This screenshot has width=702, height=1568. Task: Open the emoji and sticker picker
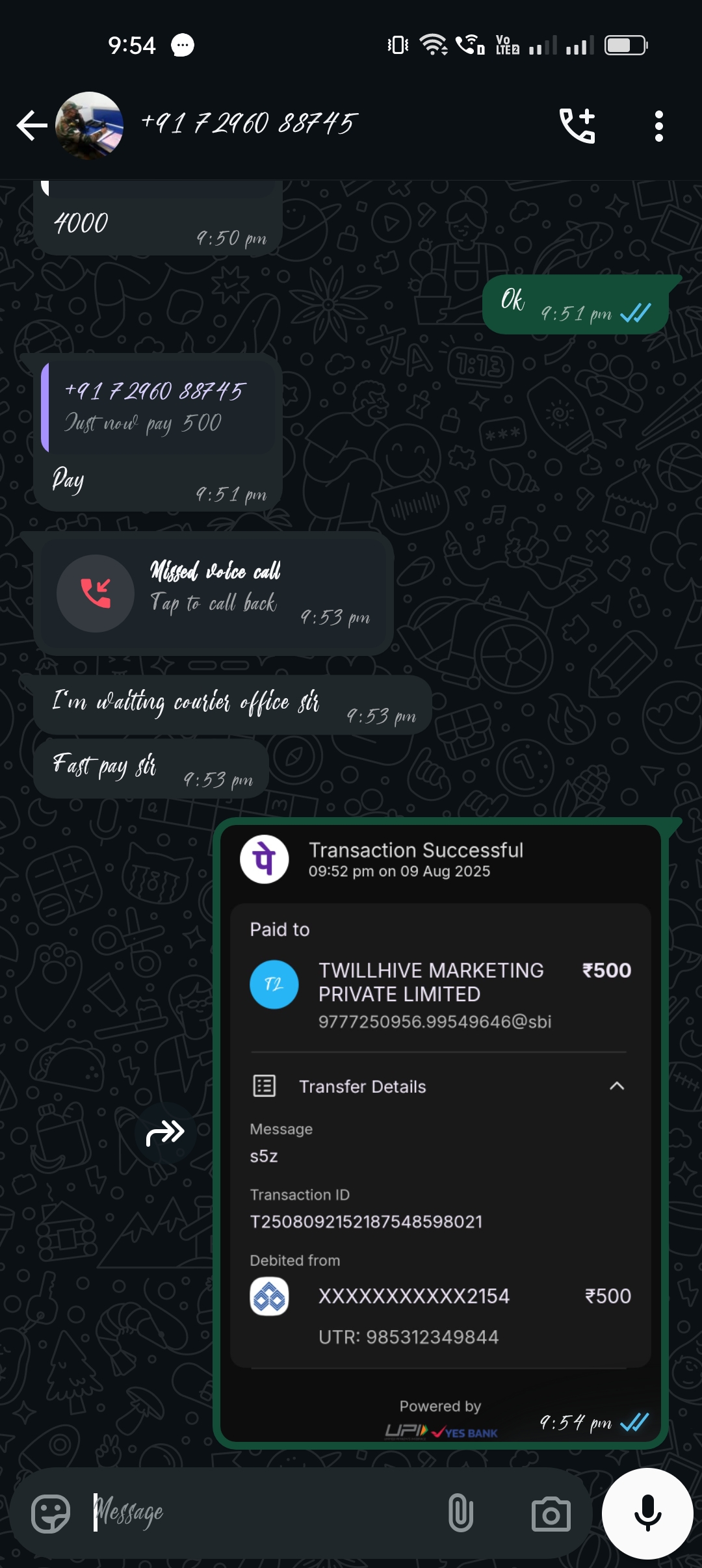[51, 1513]
